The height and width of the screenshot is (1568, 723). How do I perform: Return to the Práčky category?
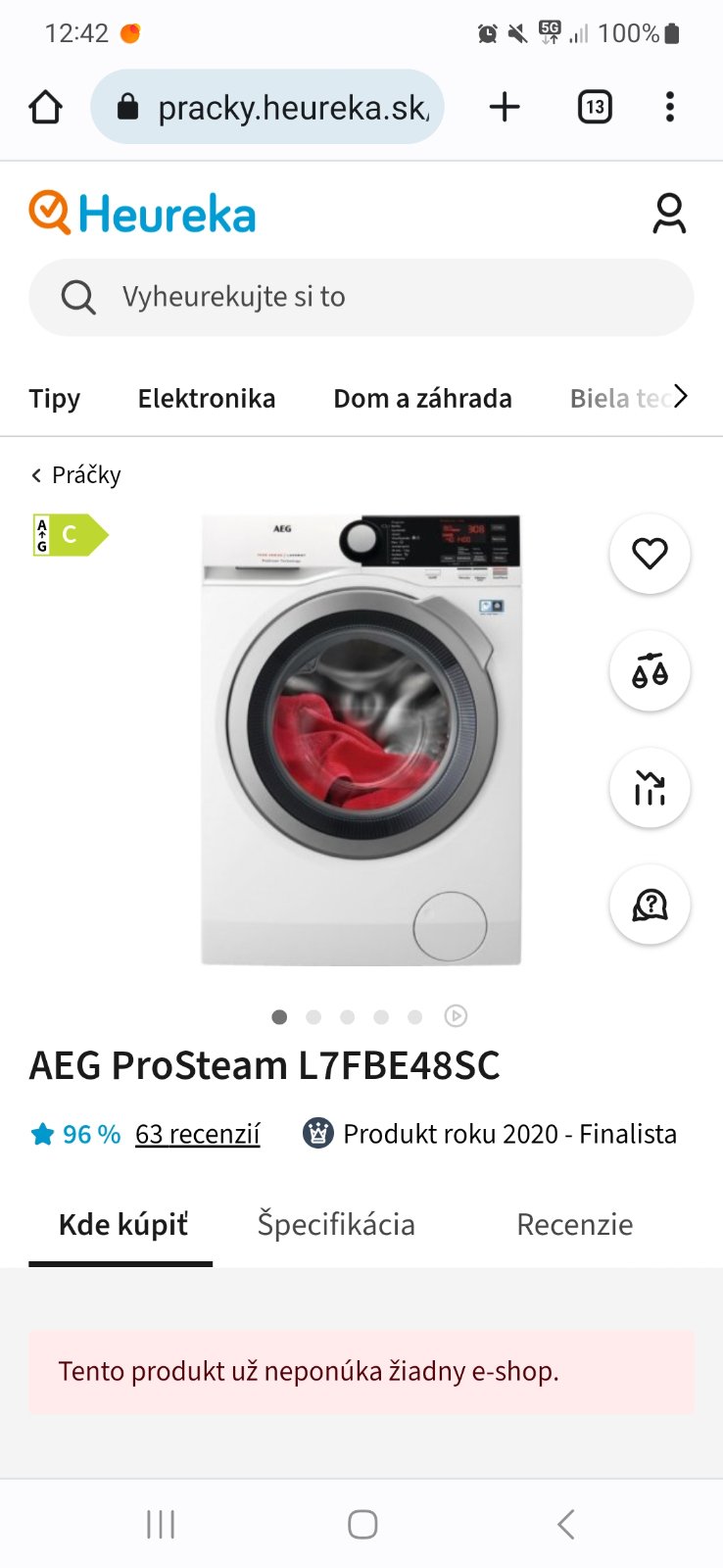click(x=76, y=475)
